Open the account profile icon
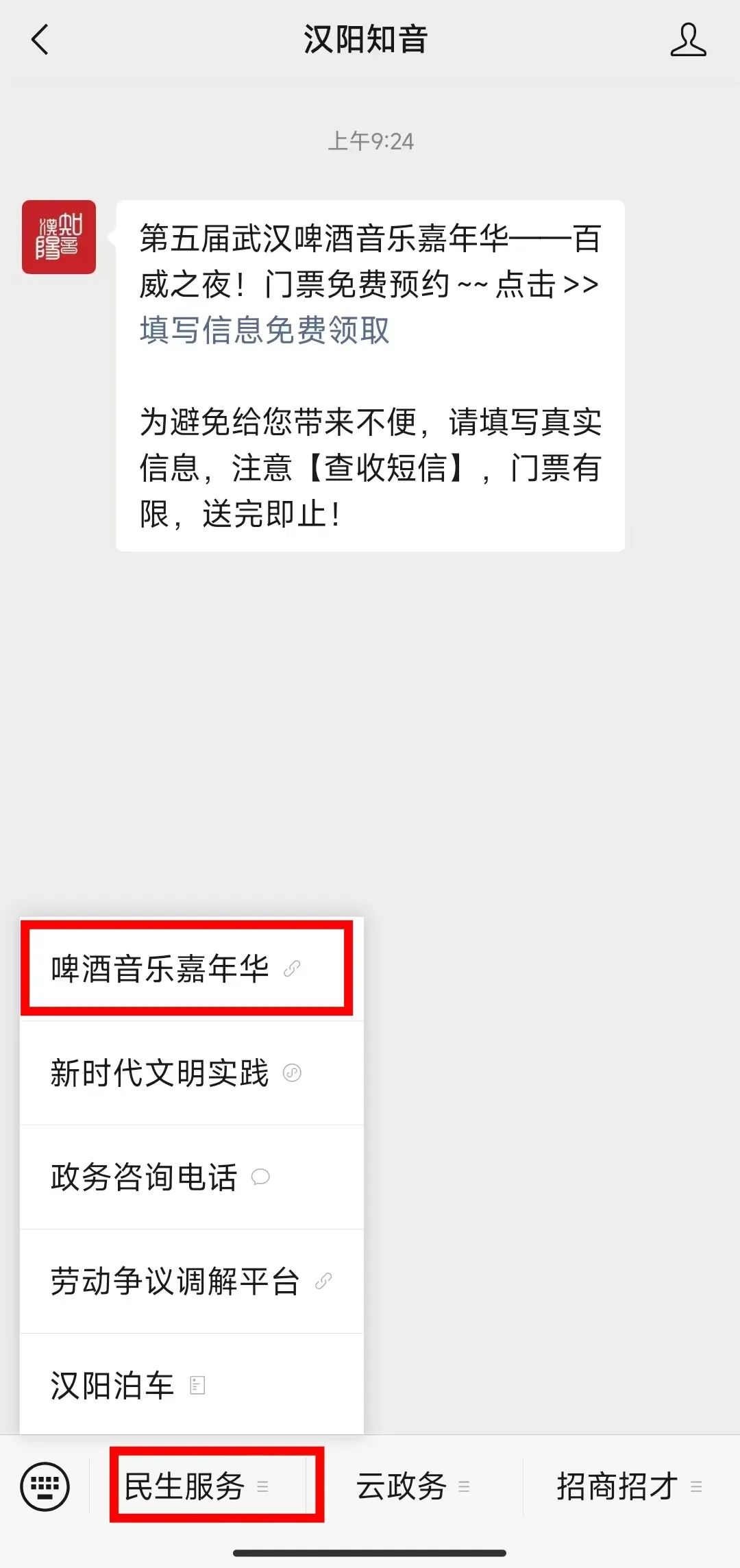740x1568 pixels. tap(688, 40)
